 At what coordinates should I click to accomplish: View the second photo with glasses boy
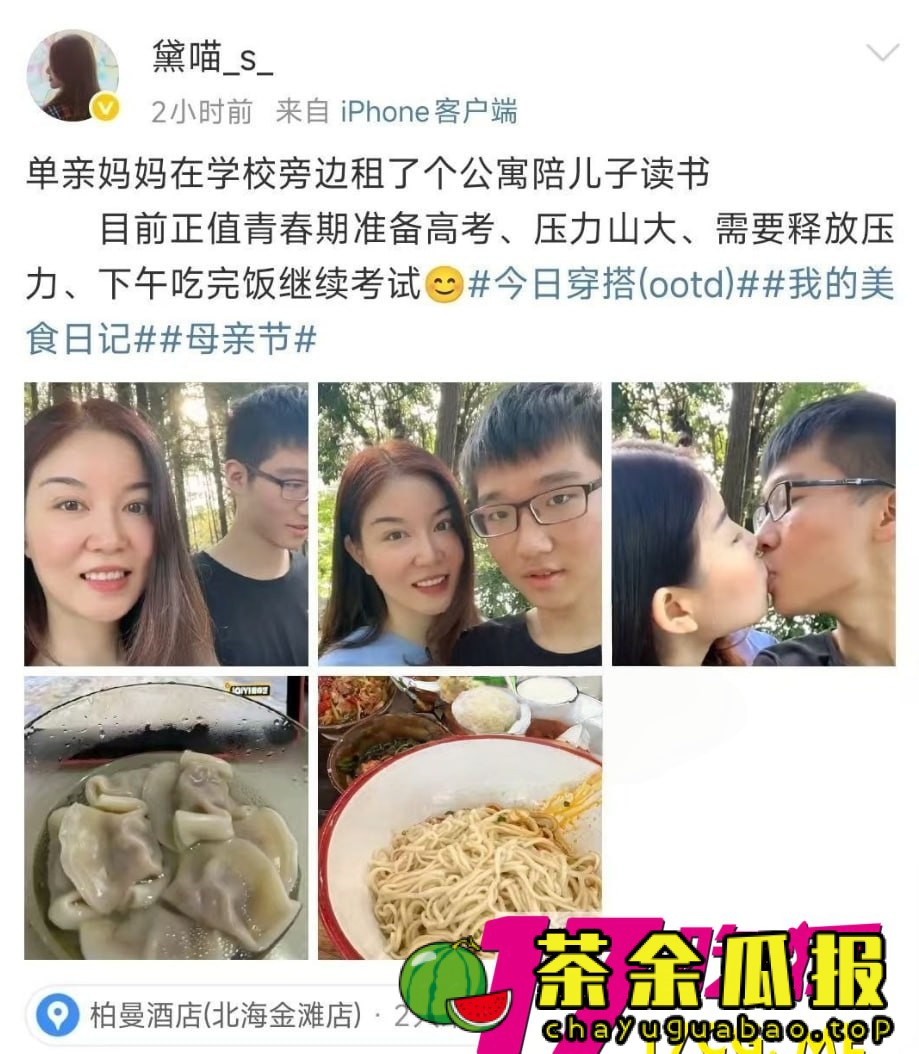[x=460, y=524]
